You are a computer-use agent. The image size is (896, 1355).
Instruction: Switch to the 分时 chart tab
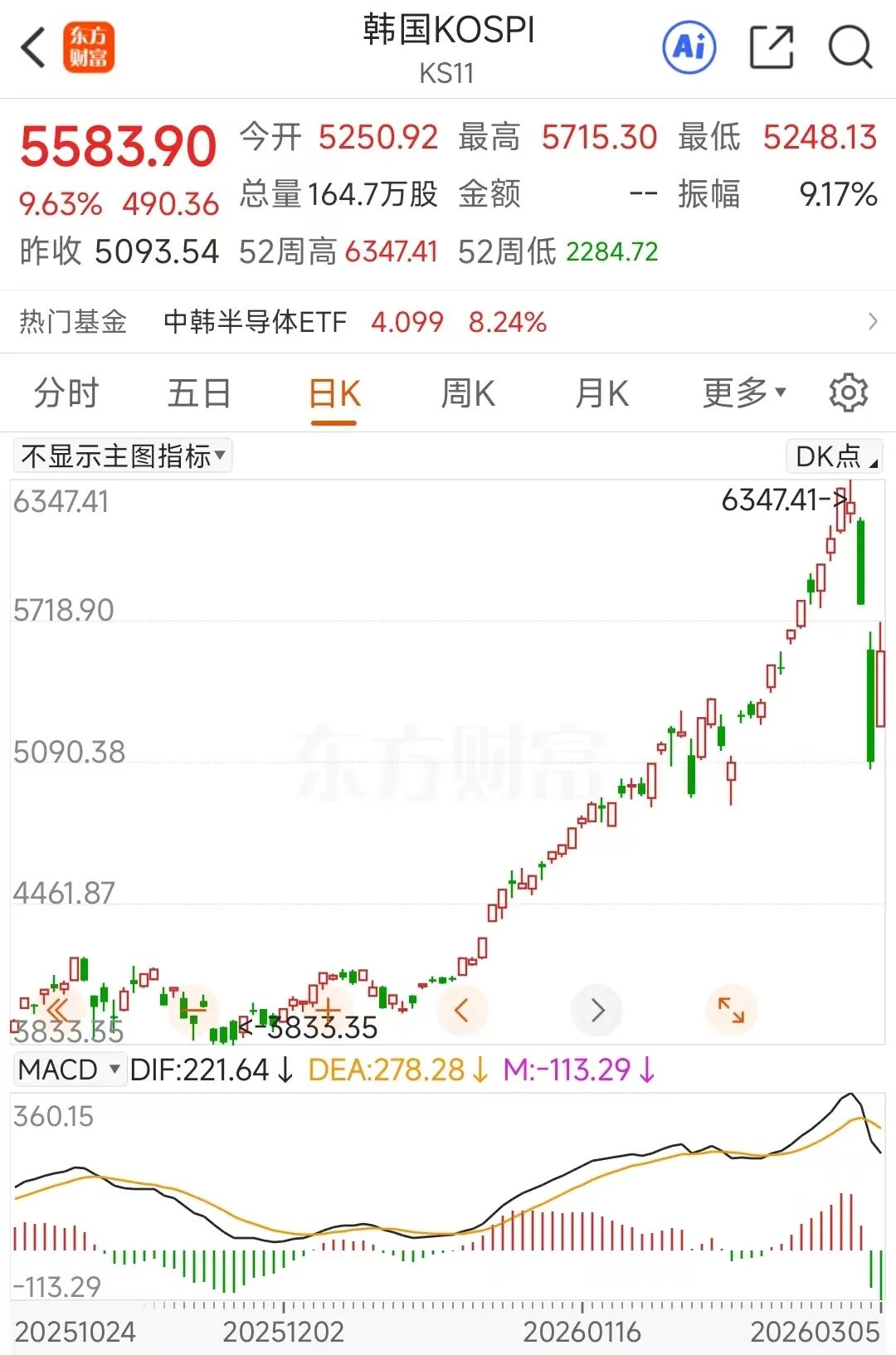pos(66,393)
